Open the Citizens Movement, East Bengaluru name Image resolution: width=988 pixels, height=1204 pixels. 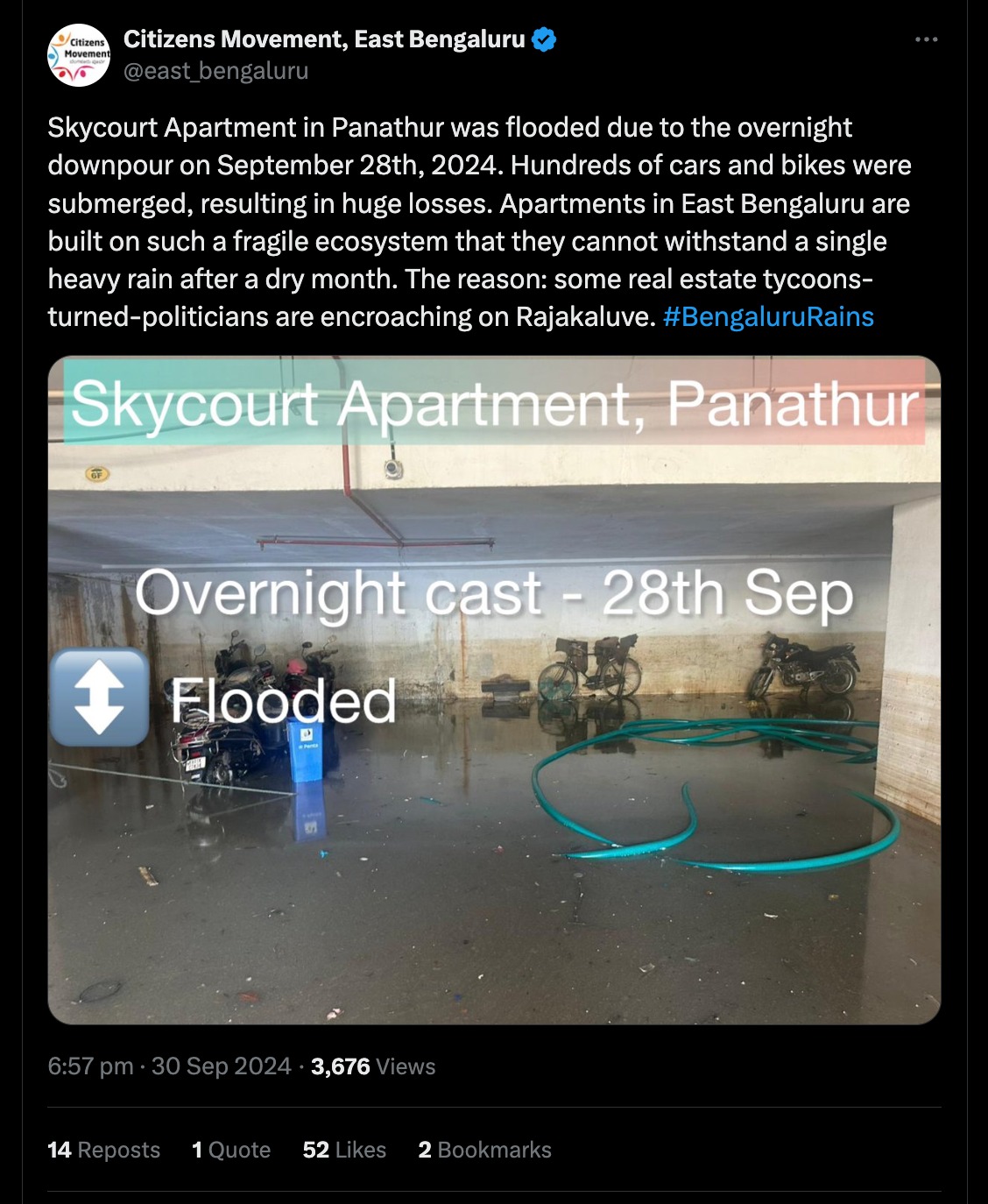(x=324, y=39)
